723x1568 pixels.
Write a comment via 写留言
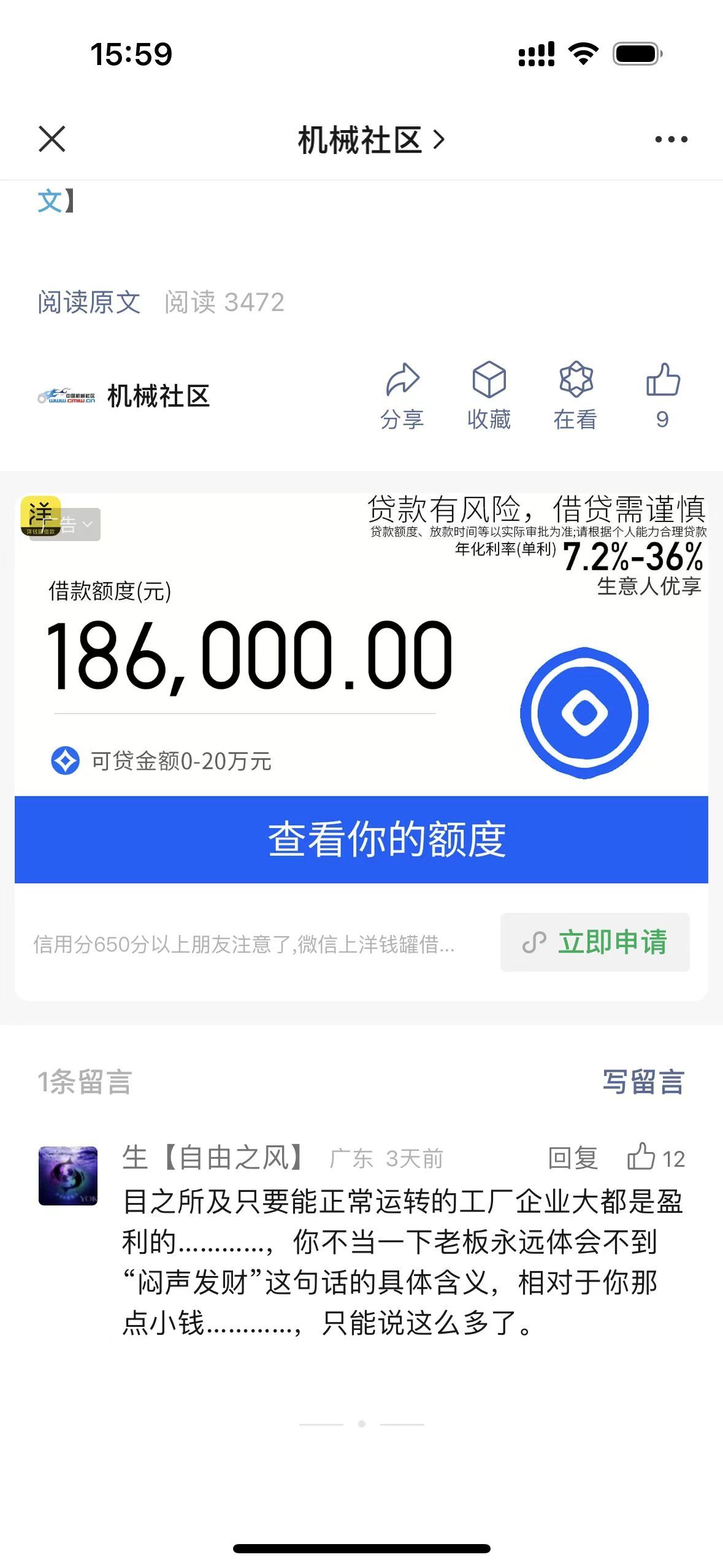coord(643,1082)
